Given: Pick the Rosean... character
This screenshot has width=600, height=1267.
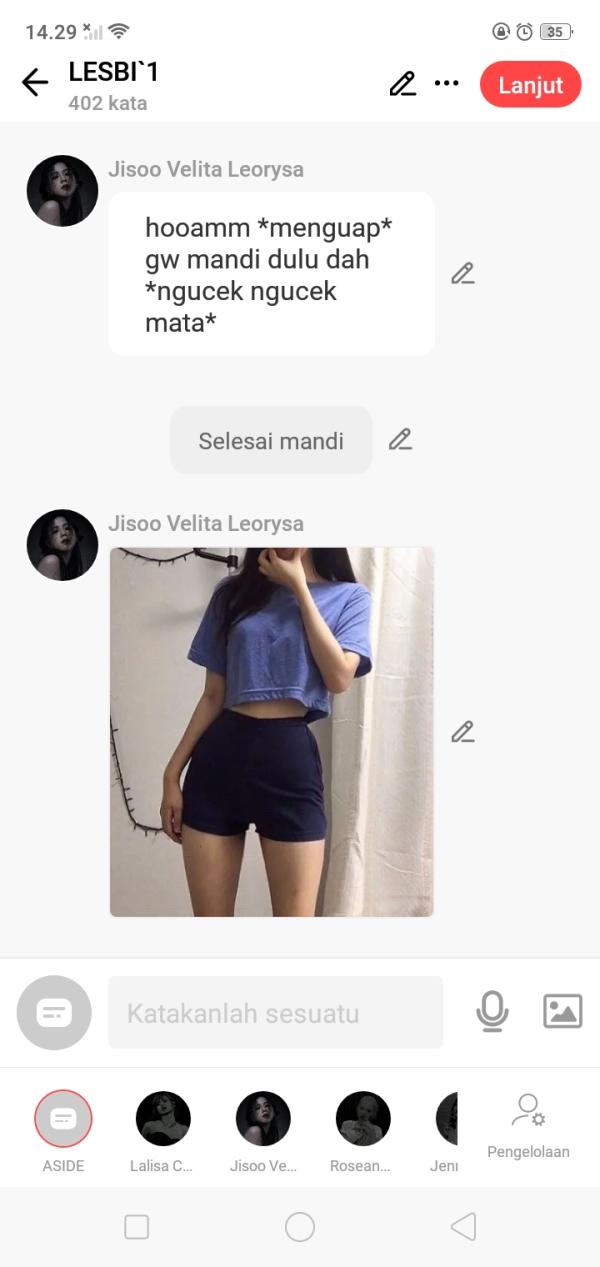Looking at the screenshot, I should pyautogui.click(x=362, y=1119).
